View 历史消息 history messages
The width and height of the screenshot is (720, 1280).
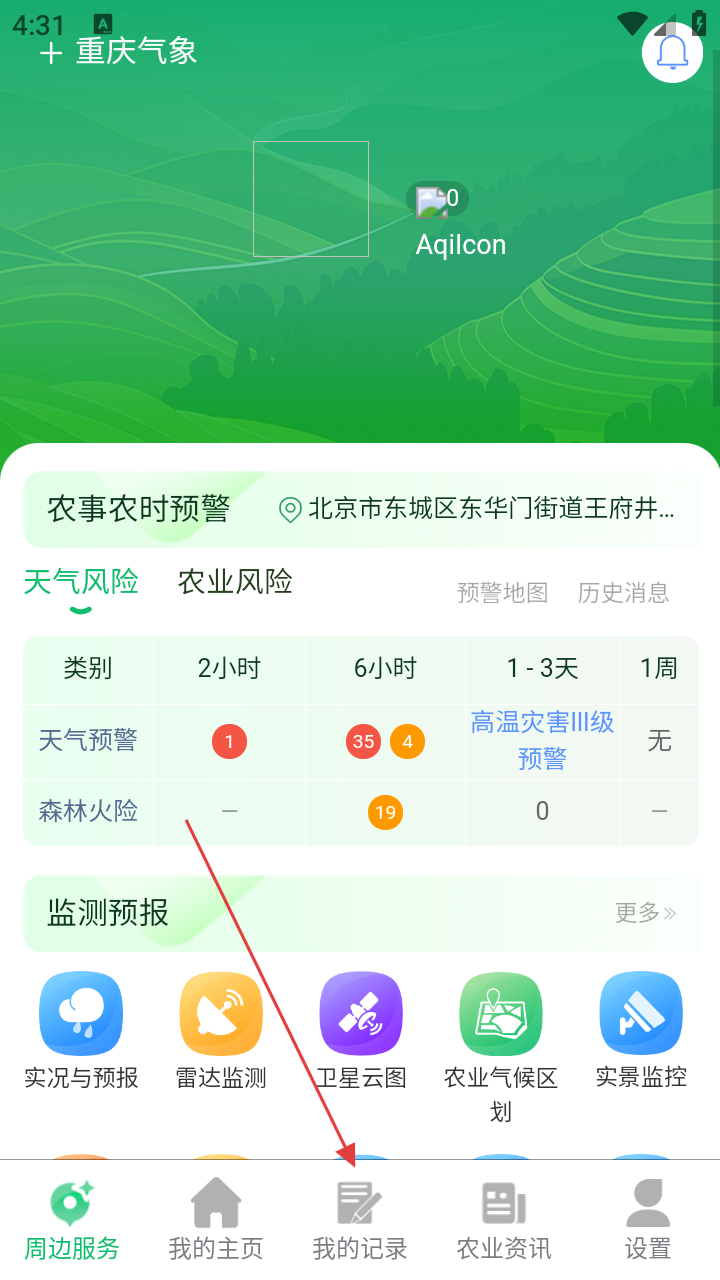623,593
